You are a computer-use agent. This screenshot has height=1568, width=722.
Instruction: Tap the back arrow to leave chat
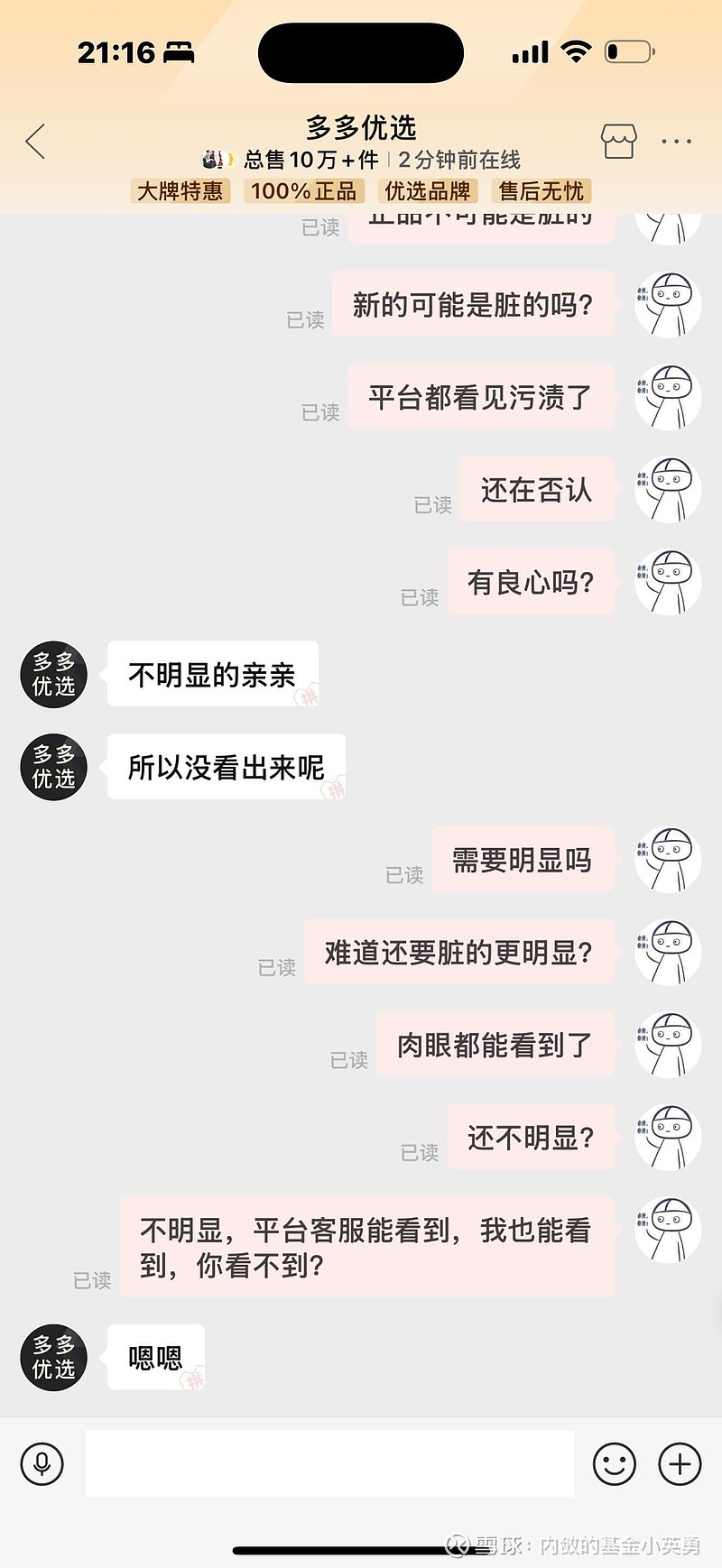click(35, 141)
